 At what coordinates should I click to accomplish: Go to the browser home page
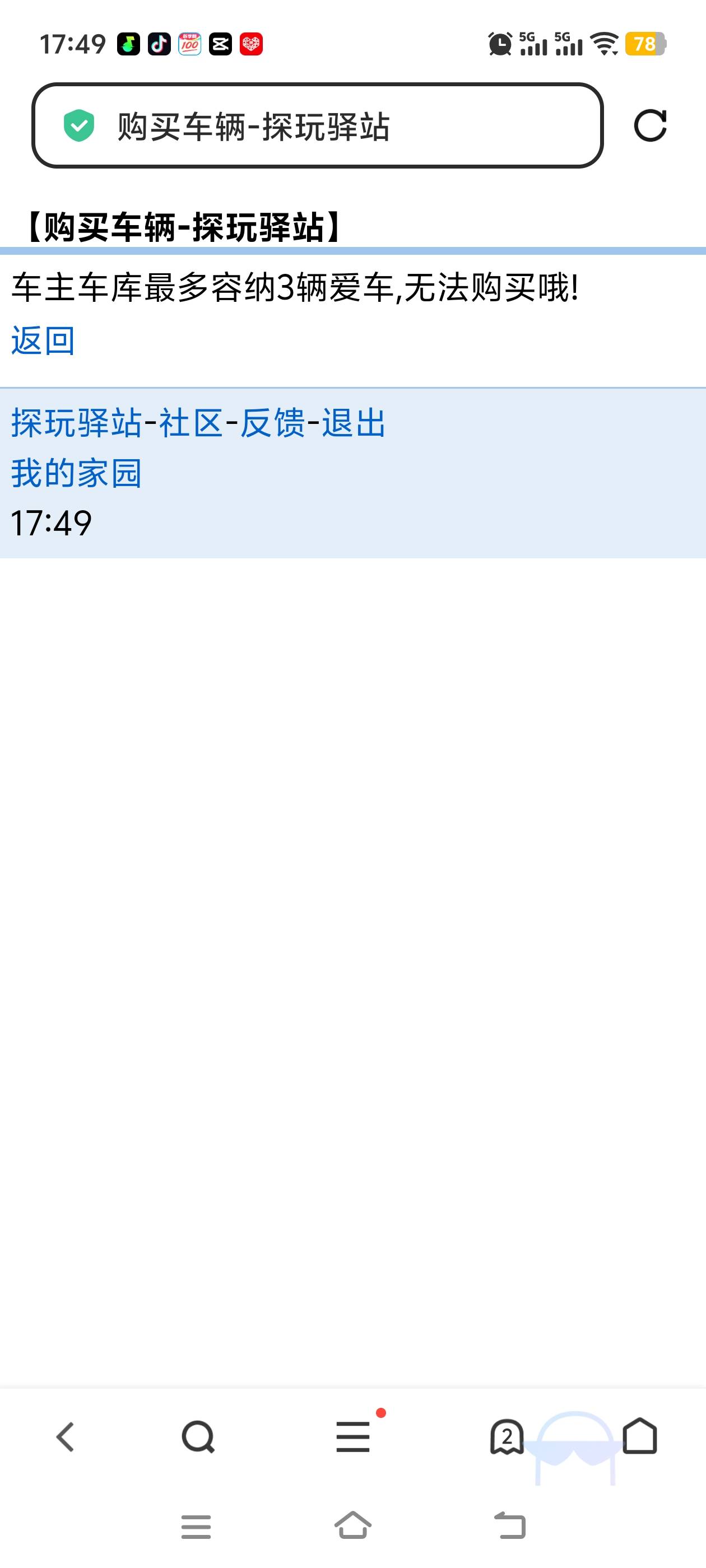click(x=640, y=1437)
